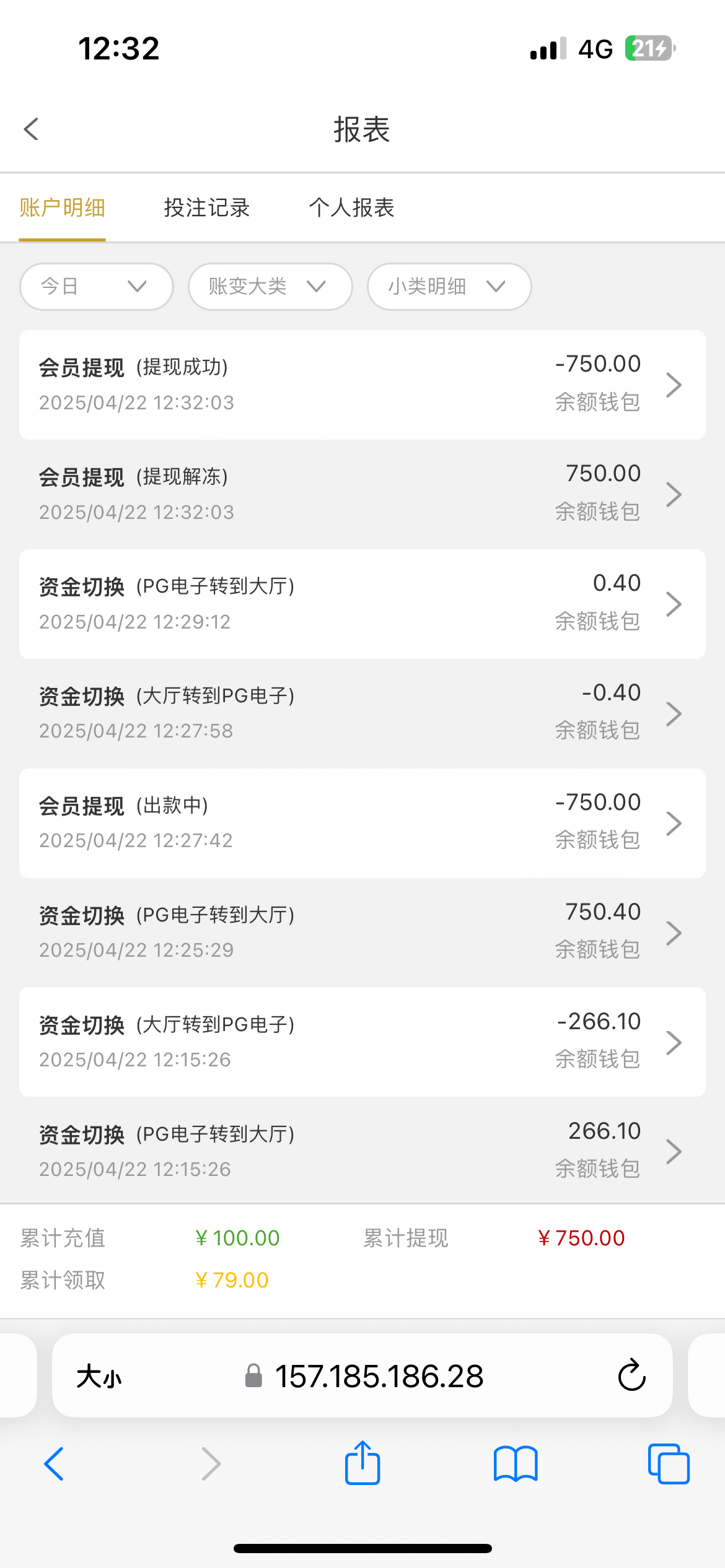The height and width of the screenshot is (1568, 725).
Task: Open the 750.40 fund transfer record
Action: (362, 933)
